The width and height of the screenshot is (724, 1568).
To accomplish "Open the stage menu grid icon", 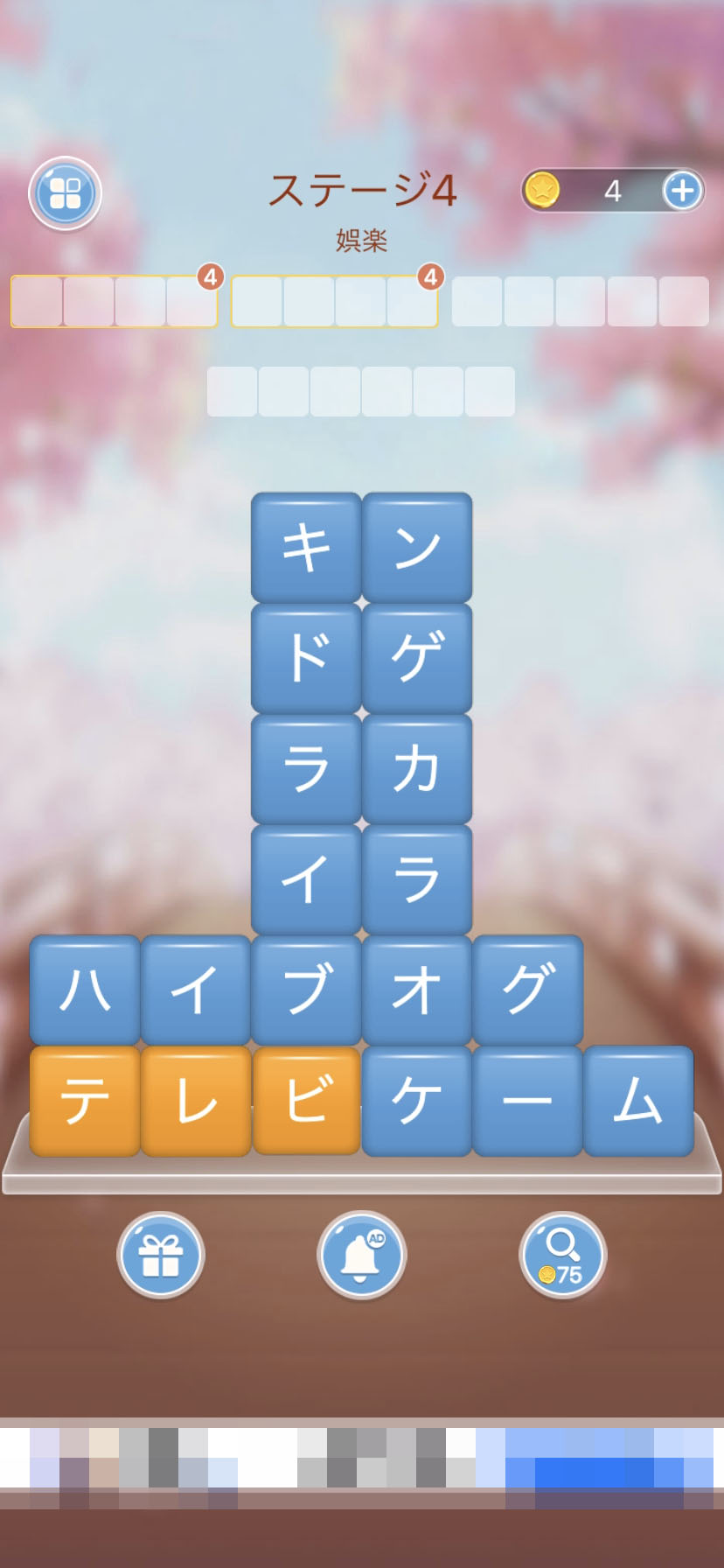I will [66, 192].
